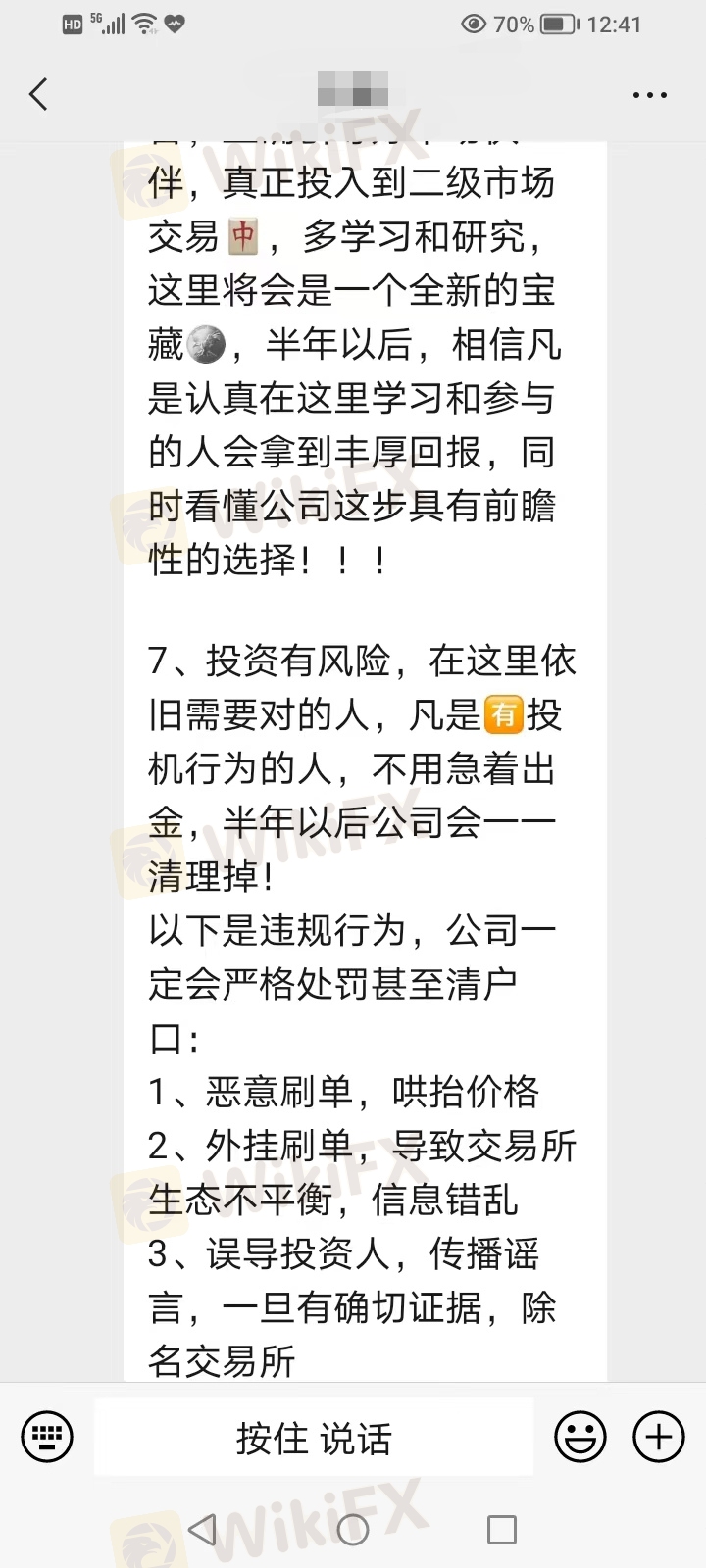Open the chat's three-dot menu

(649, 95)
